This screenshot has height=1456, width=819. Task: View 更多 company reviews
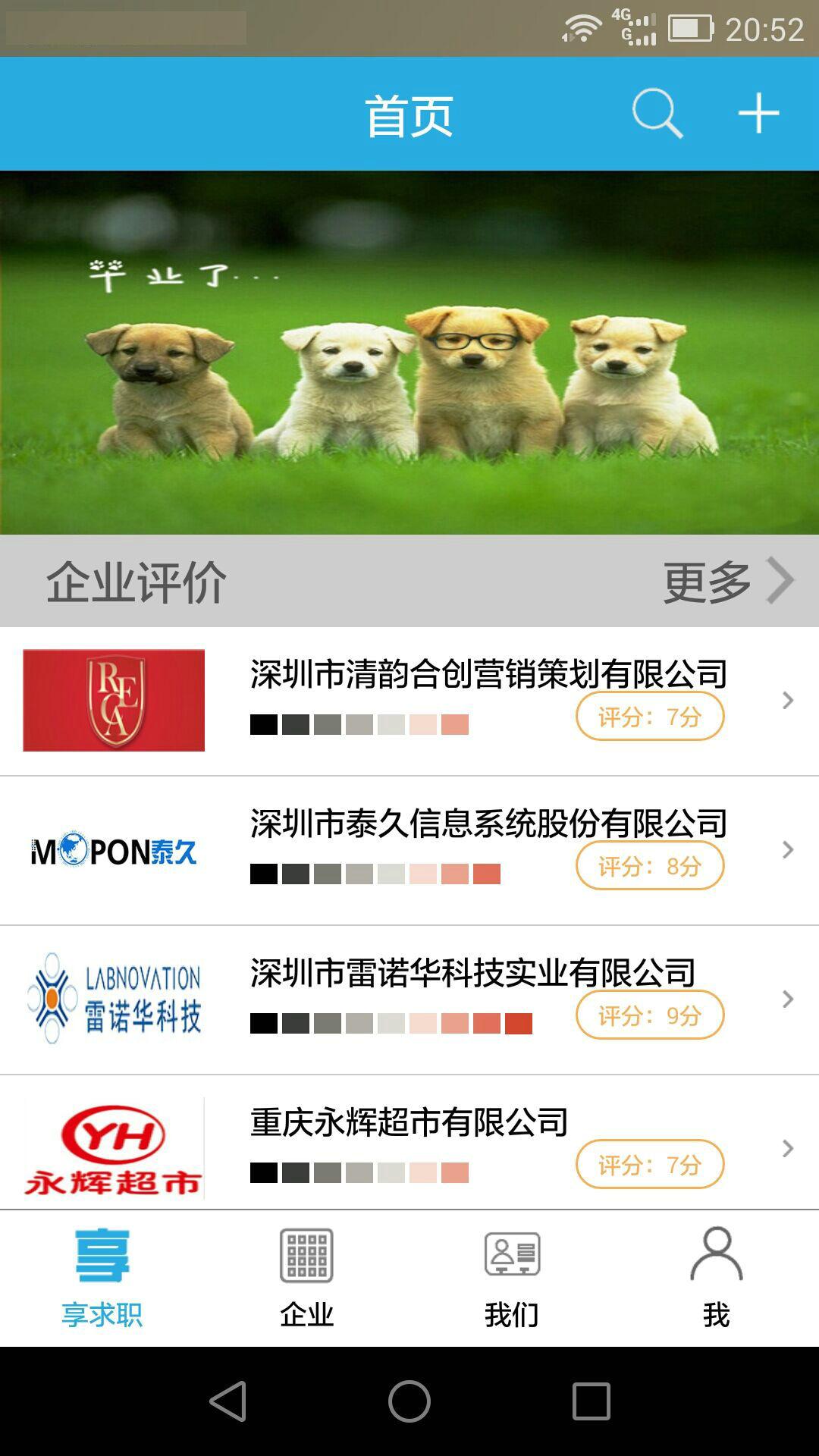726,582
